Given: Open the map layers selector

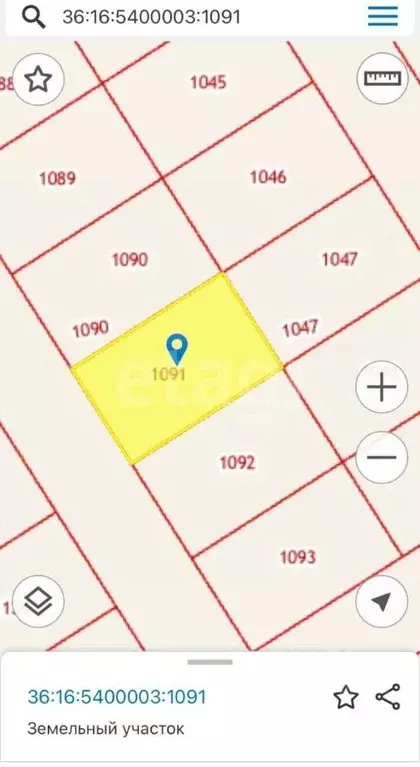Looking at the screenshot, I should click(38, 601).
